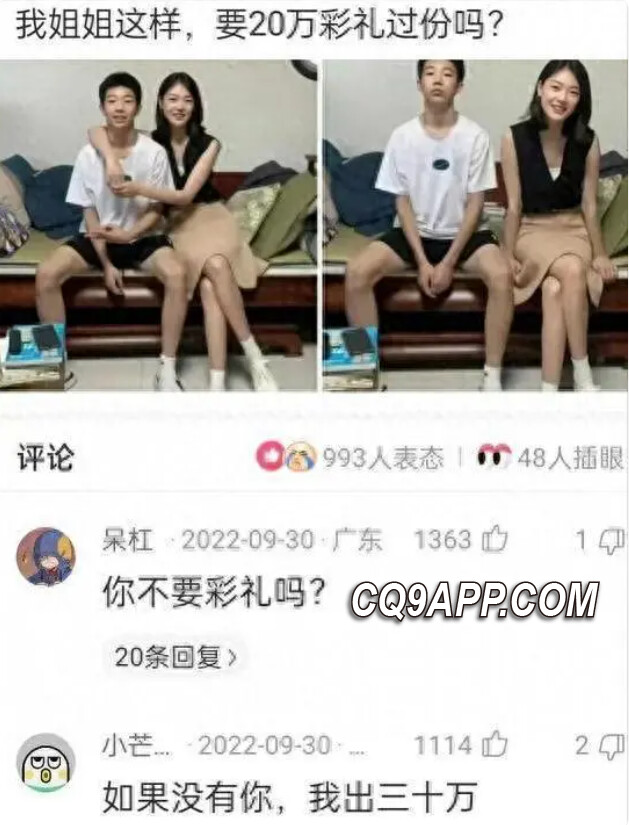
Task: Like the comment by 呆杠
Action: pyautogui.click(x=495, y=541)
